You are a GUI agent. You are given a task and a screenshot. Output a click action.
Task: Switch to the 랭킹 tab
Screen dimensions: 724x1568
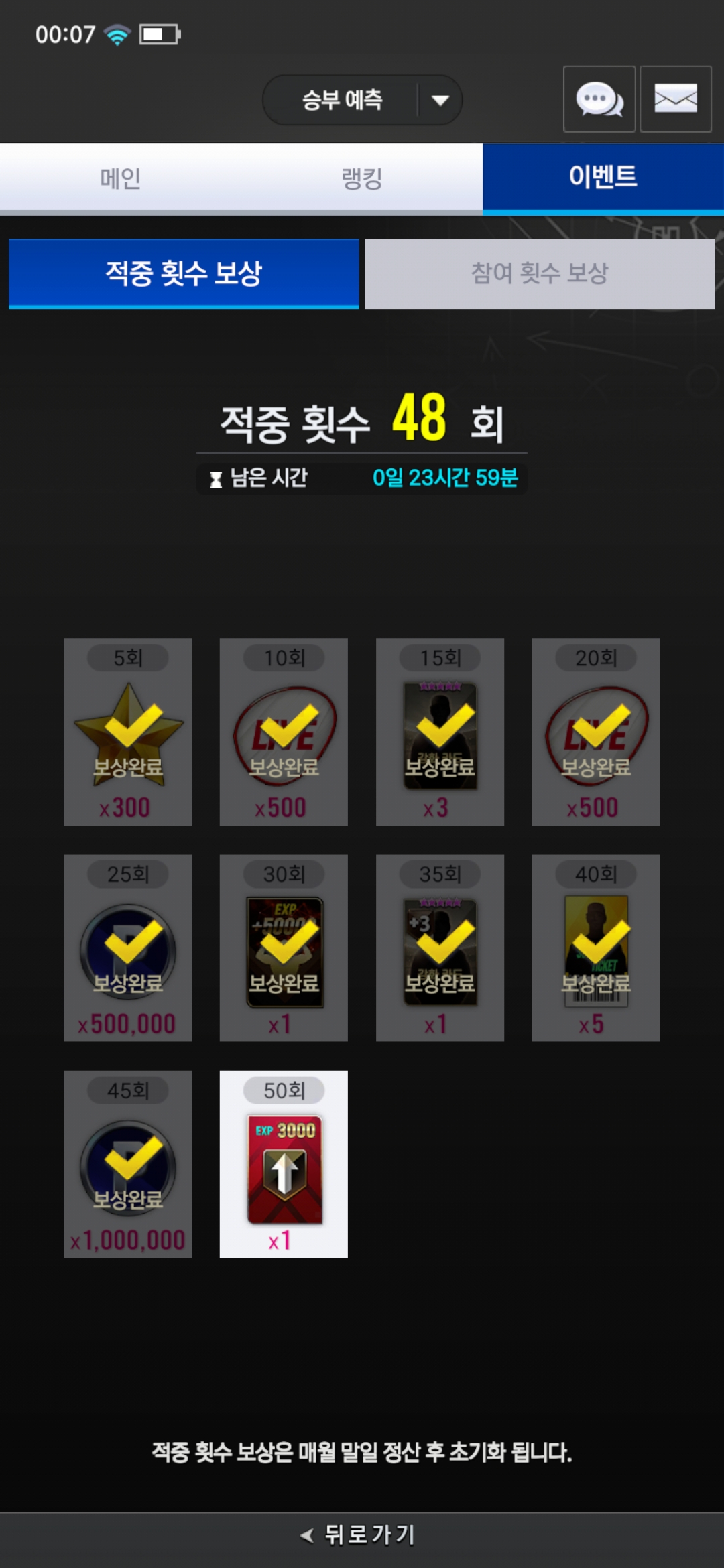[362, 178]
